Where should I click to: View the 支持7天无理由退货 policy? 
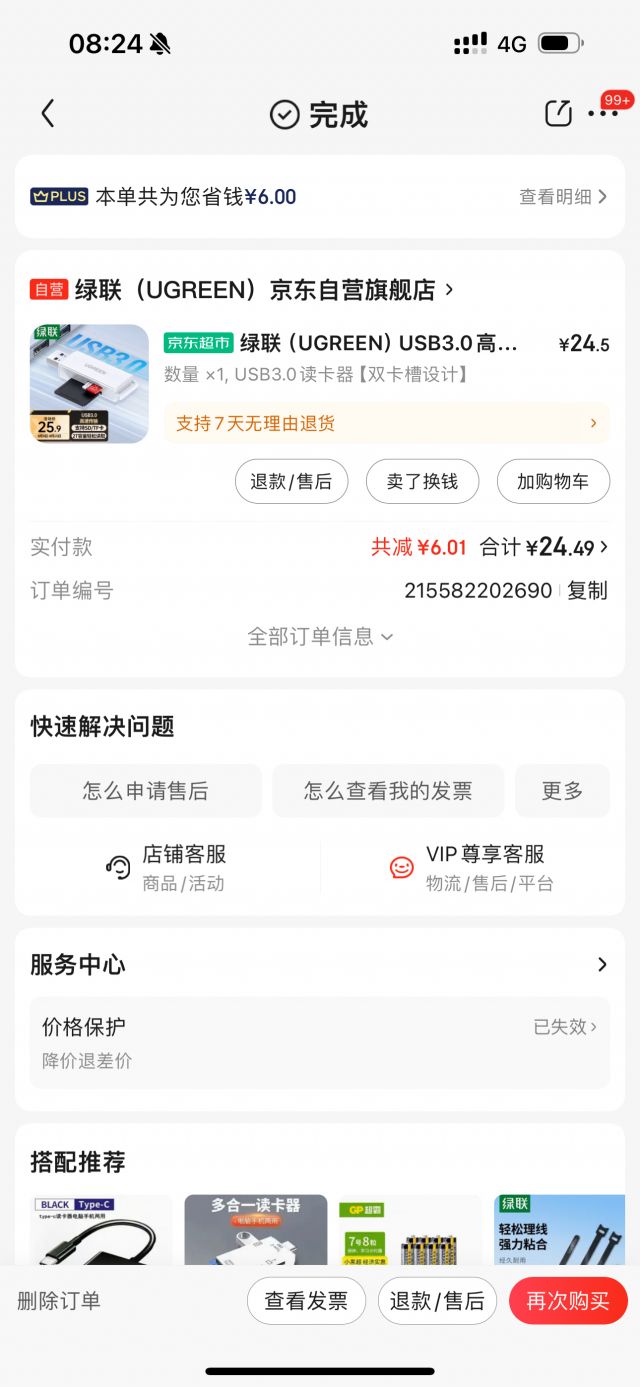(386, 423)
